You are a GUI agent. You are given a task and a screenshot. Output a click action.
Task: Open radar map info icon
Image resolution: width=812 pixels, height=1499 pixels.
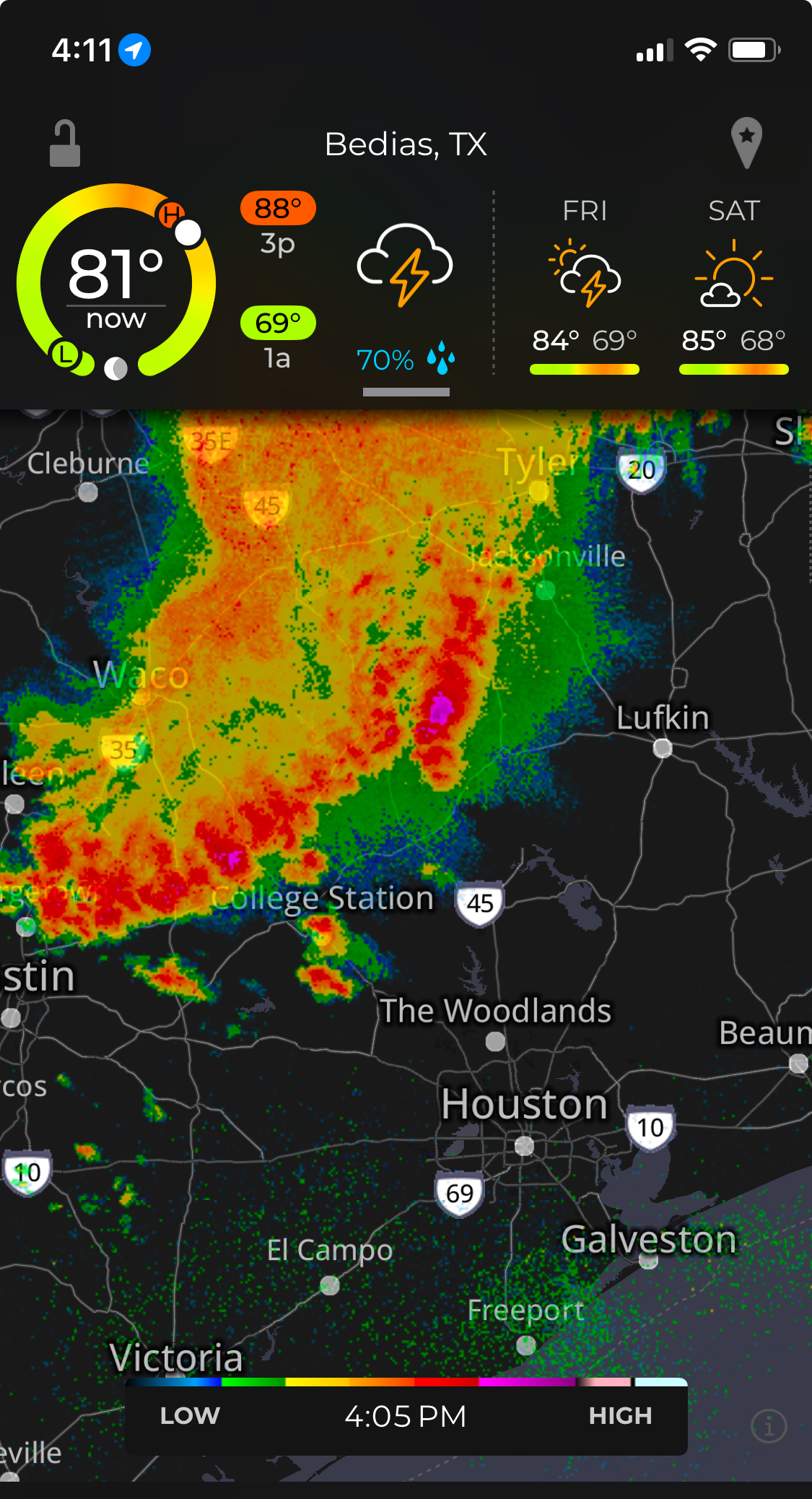pyautogui.click(x=769, y=1426)
